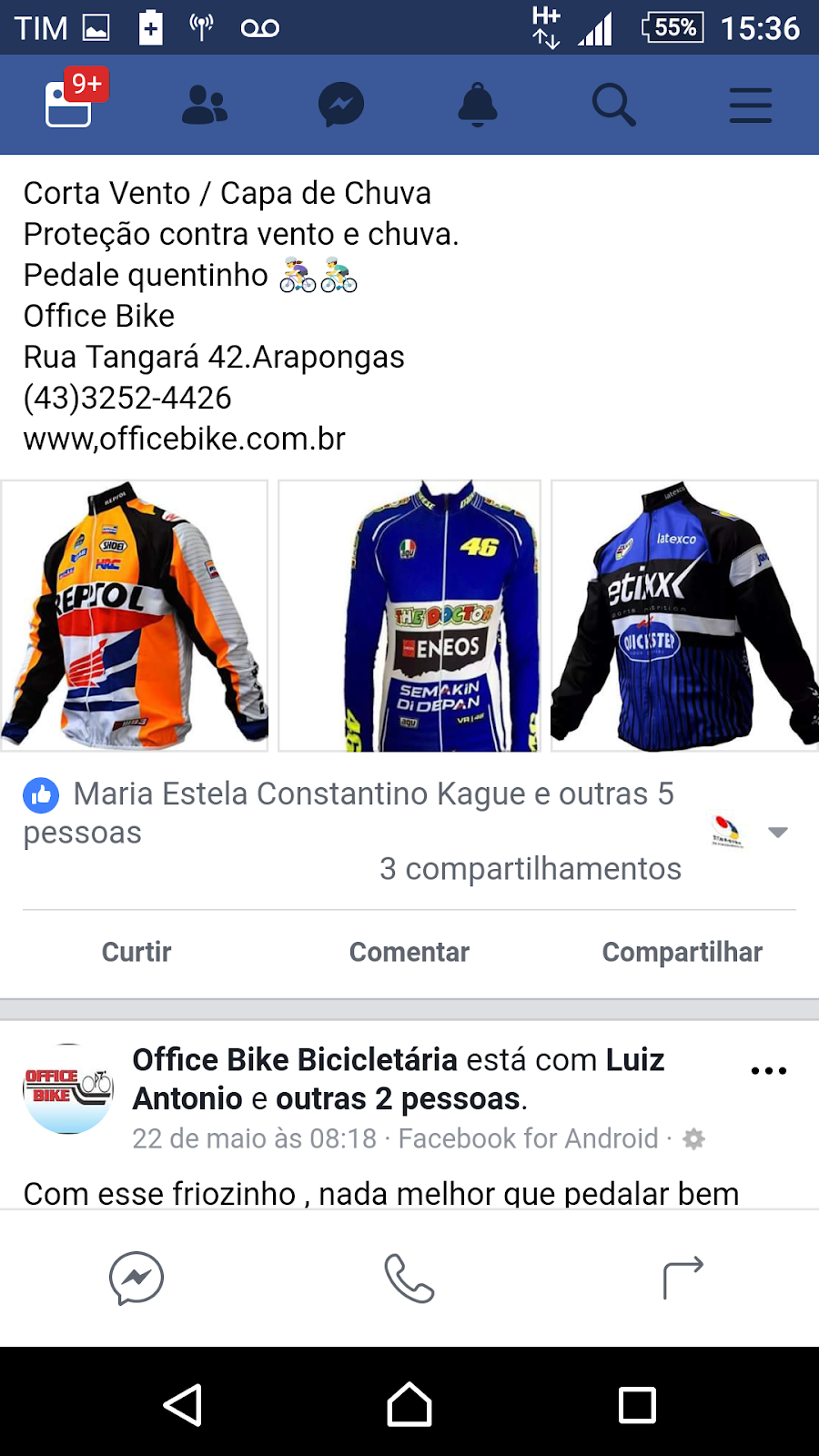View the Repsol jacket photo
Viewport: 819px width, 1456px height.
(135, 616)
